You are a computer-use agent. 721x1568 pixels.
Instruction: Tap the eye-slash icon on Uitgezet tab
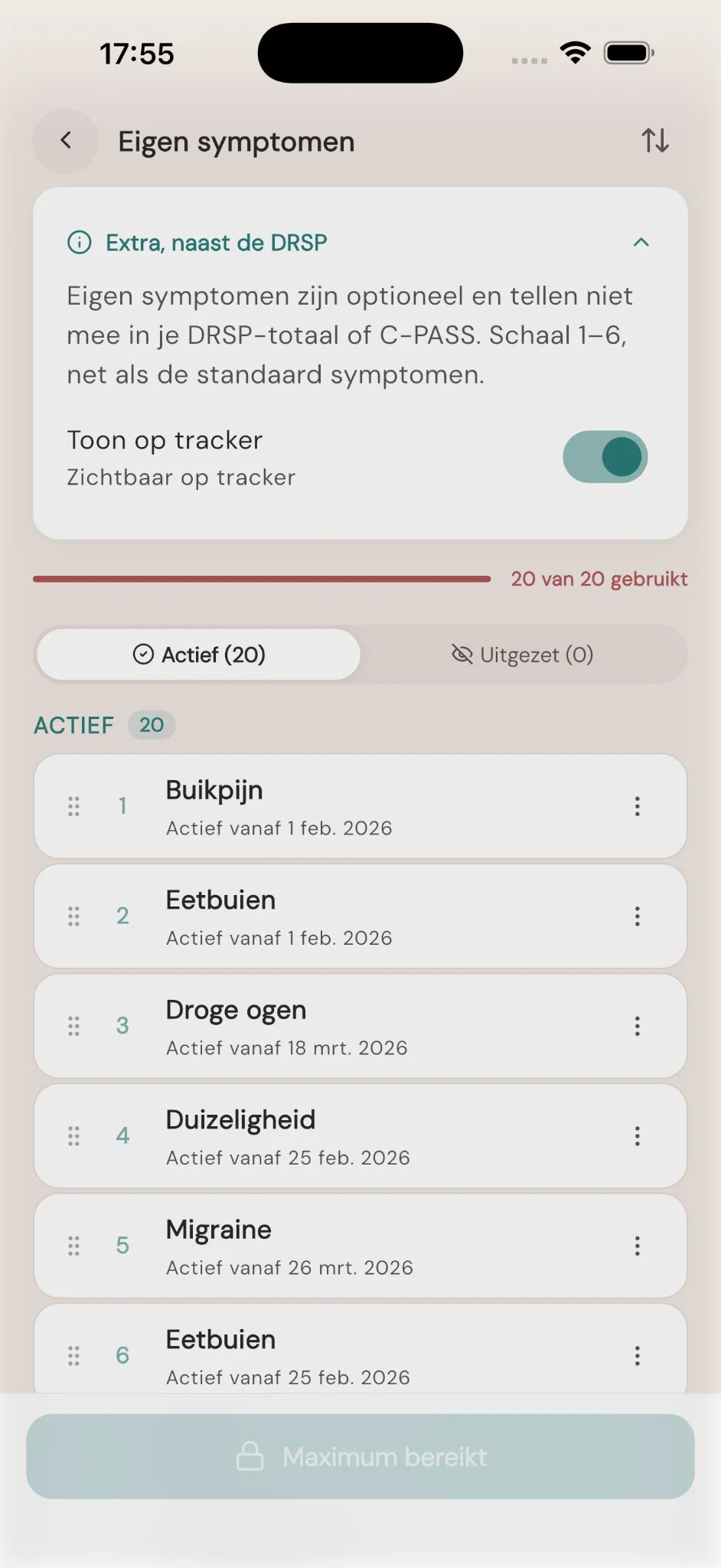click(x=462, y=655)
